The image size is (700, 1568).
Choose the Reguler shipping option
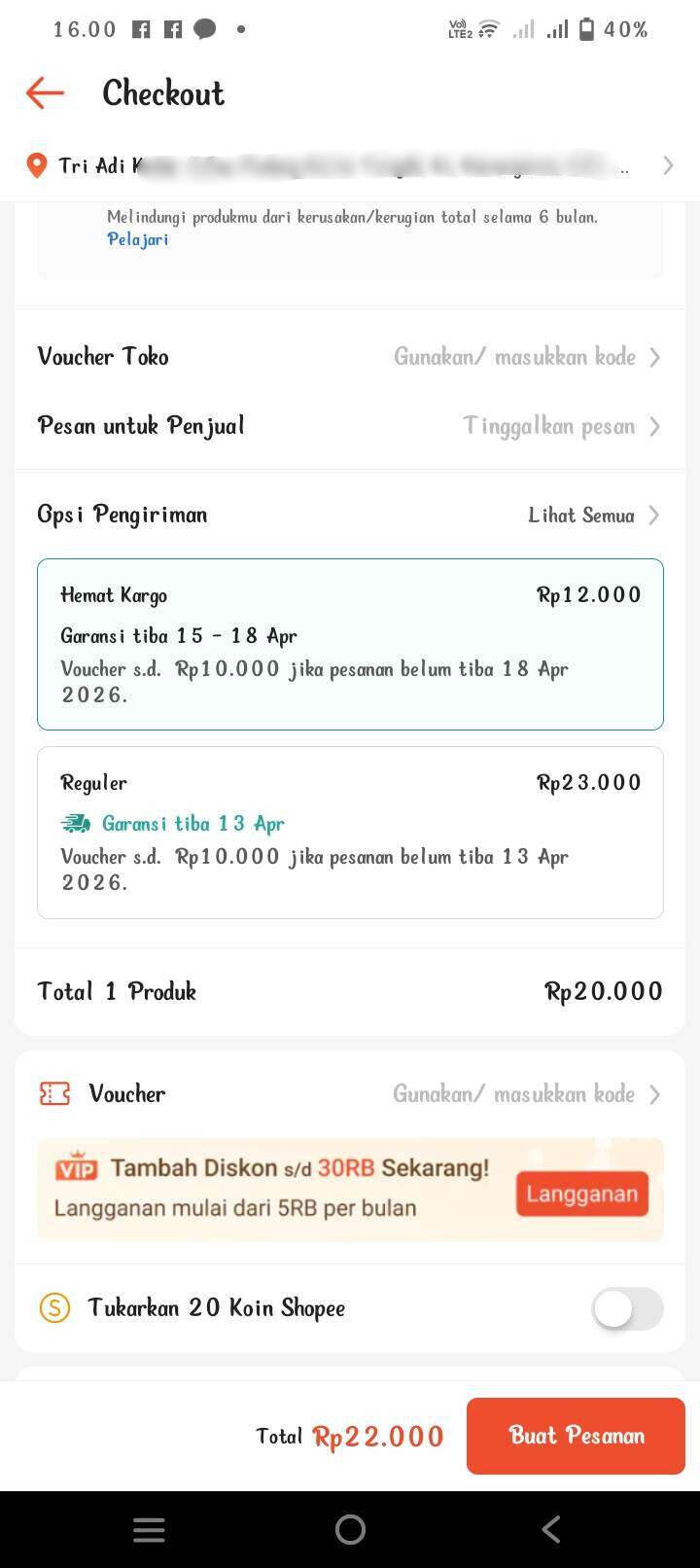click(350, 832)
